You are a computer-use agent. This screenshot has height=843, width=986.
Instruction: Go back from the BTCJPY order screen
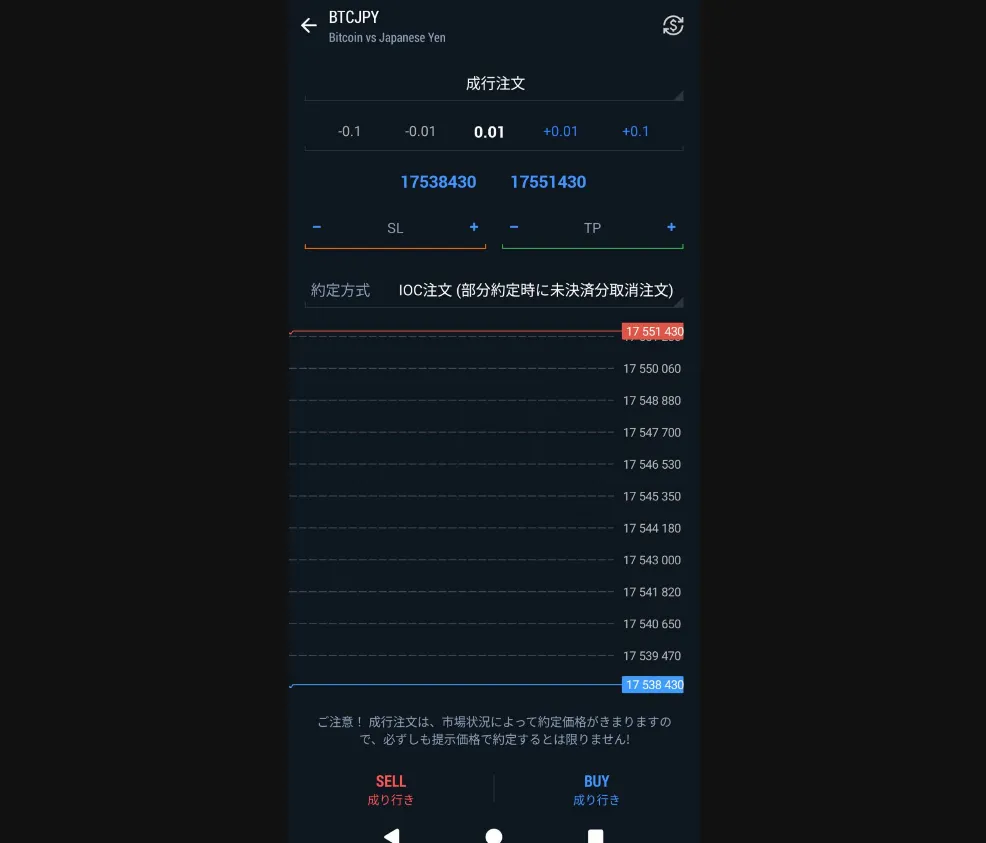point(308,26)
